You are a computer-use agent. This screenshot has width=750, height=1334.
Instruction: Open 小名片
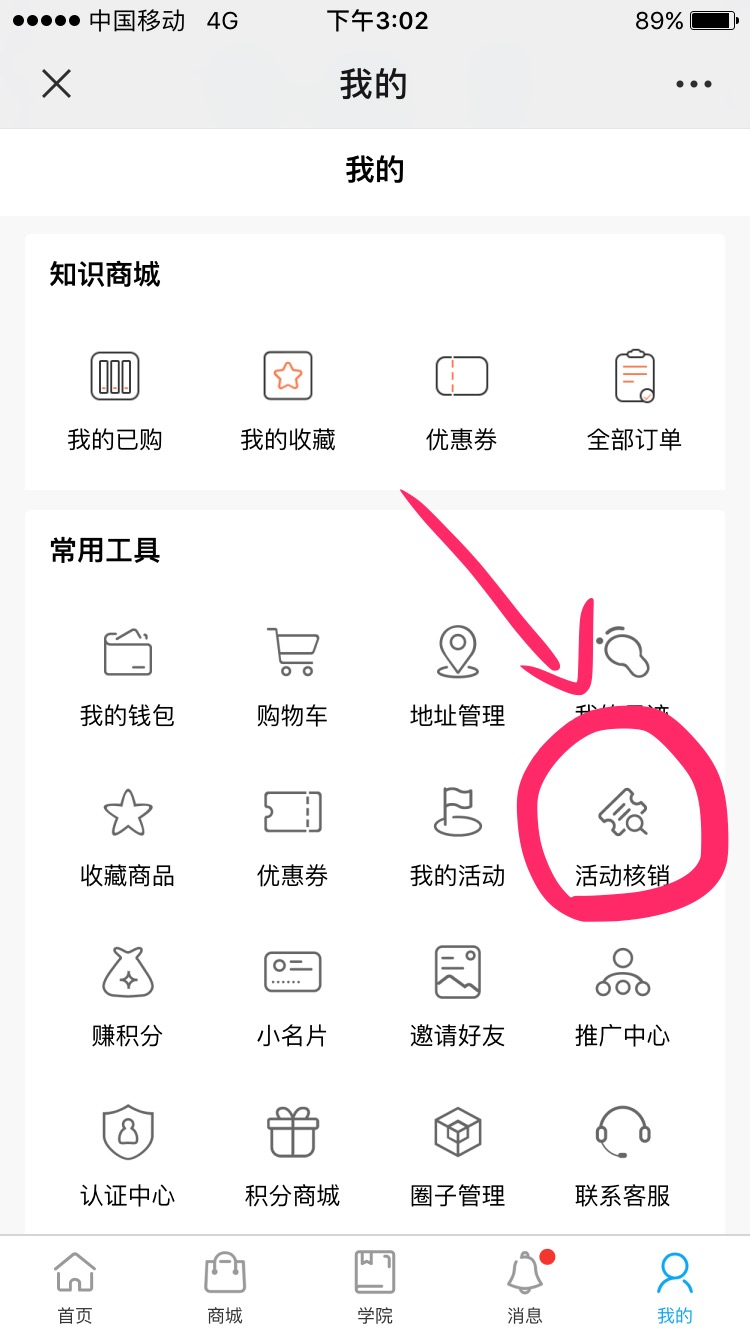tap(292, 995)
